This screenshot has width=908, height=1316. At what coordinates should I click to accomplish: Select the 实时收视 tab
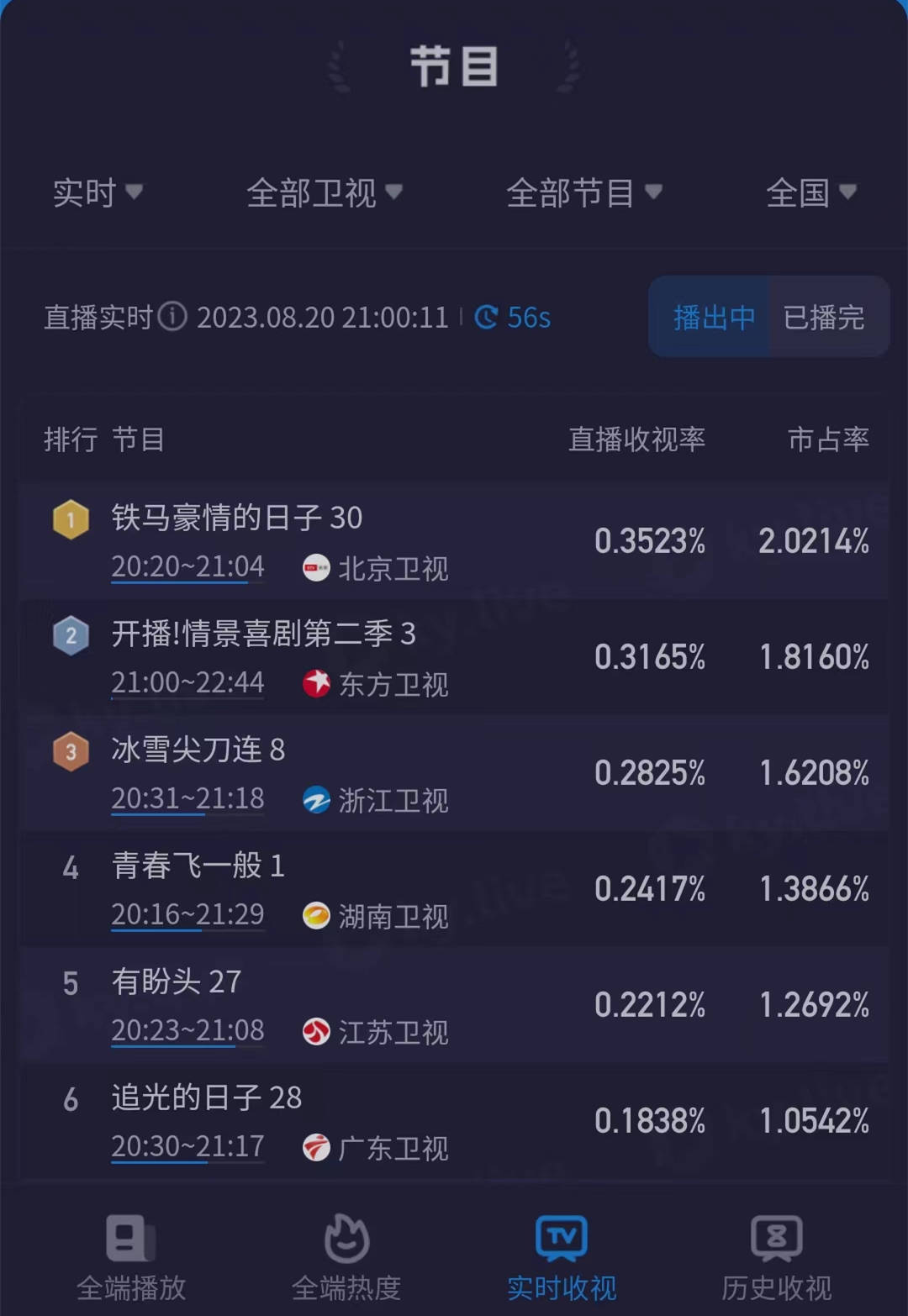tap(562, 1257)
